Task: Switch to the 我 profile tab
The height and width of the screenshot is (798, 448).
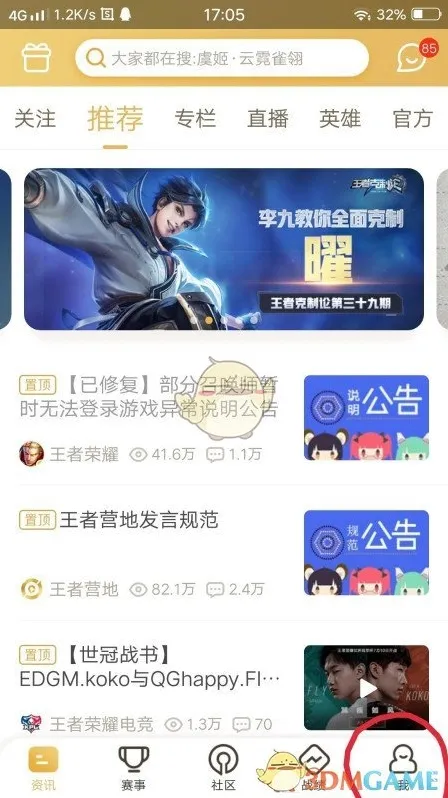Action: 403,768
